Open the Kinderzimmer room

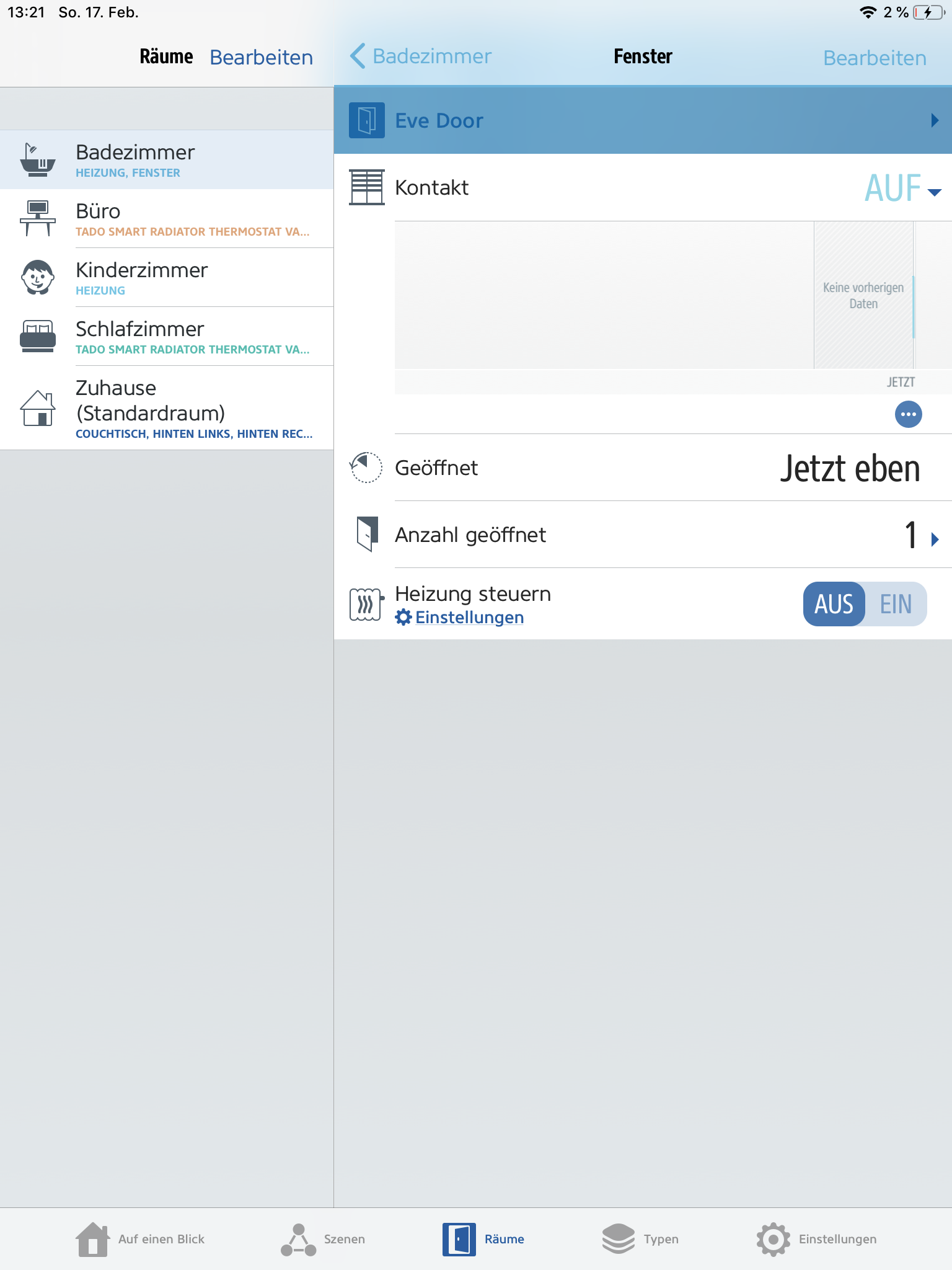click(166, 278)
